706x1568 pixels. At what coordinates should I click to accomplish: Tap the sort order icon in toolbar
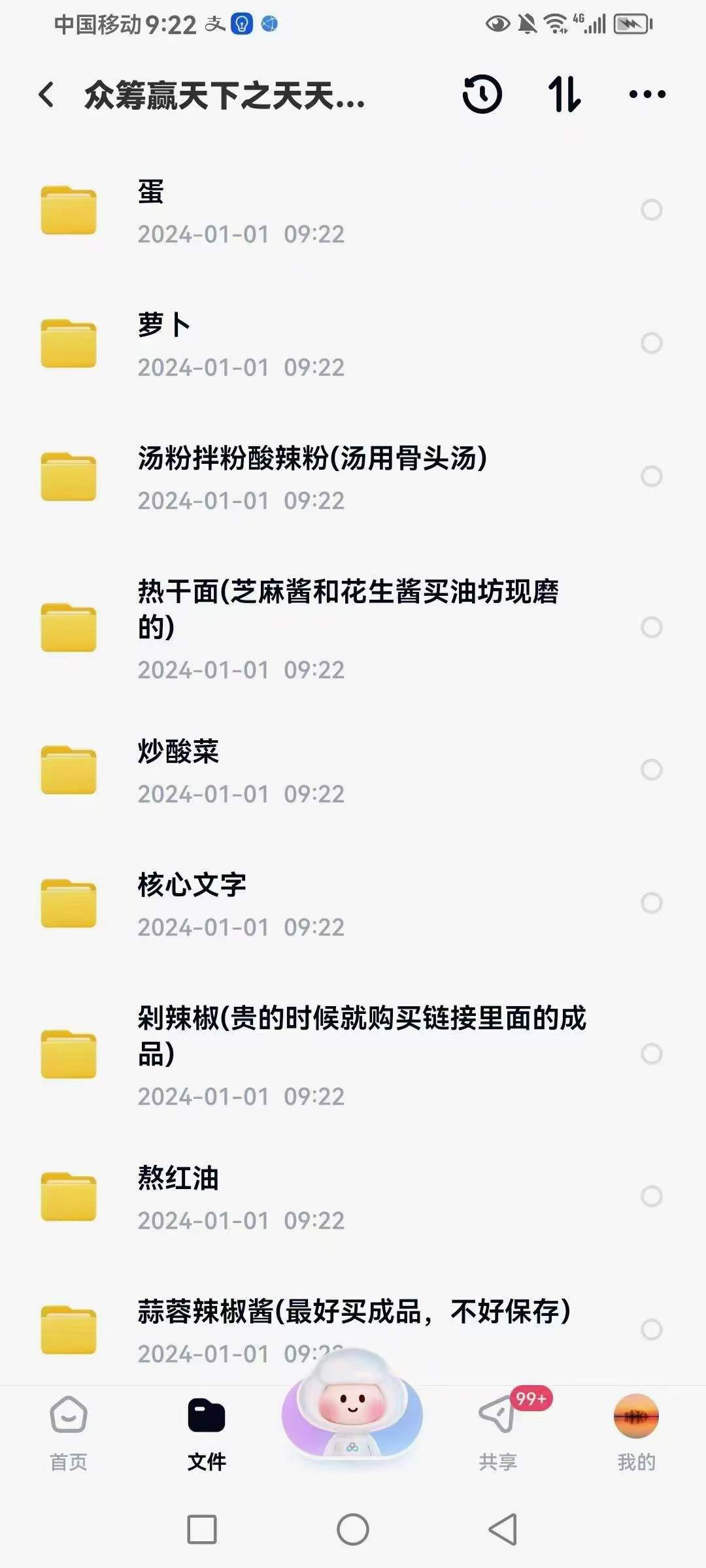pyautogui.click(x=564, y=95)
